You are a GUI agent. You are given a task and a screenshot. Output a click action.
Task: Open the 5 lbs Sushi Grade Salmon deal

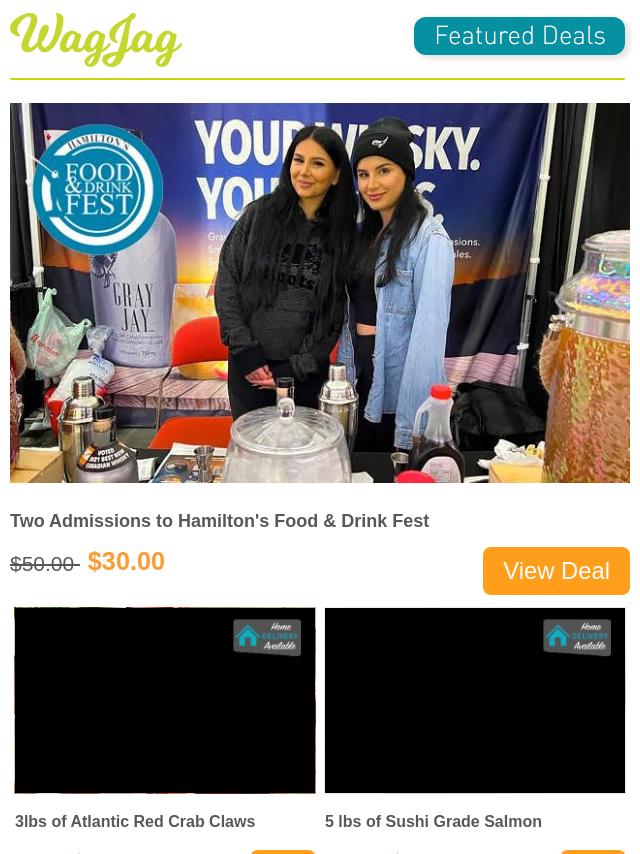coord(433,821)
